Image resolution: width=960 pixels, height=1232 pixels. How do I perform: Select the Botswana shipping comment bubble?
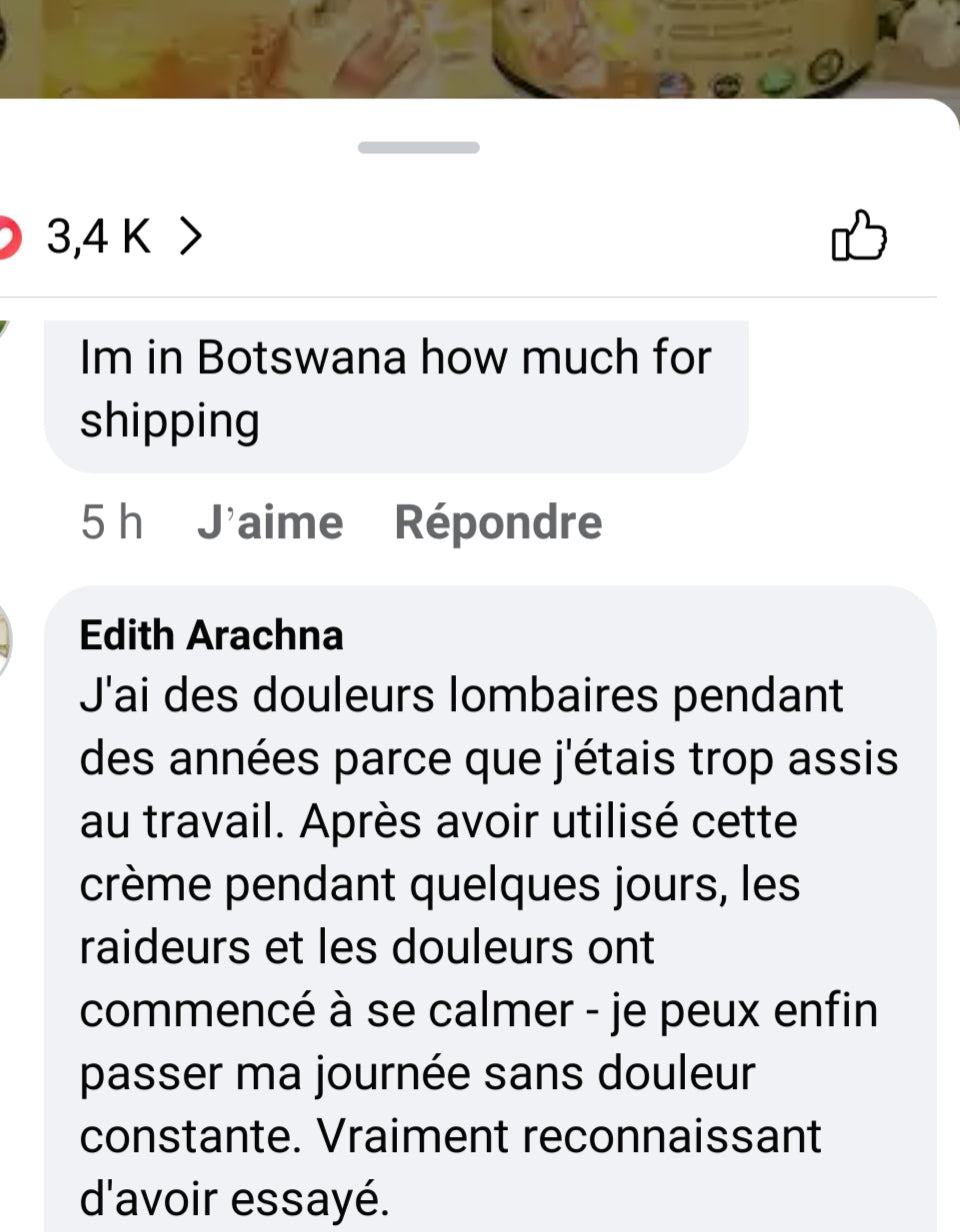[x=396, y=388]
